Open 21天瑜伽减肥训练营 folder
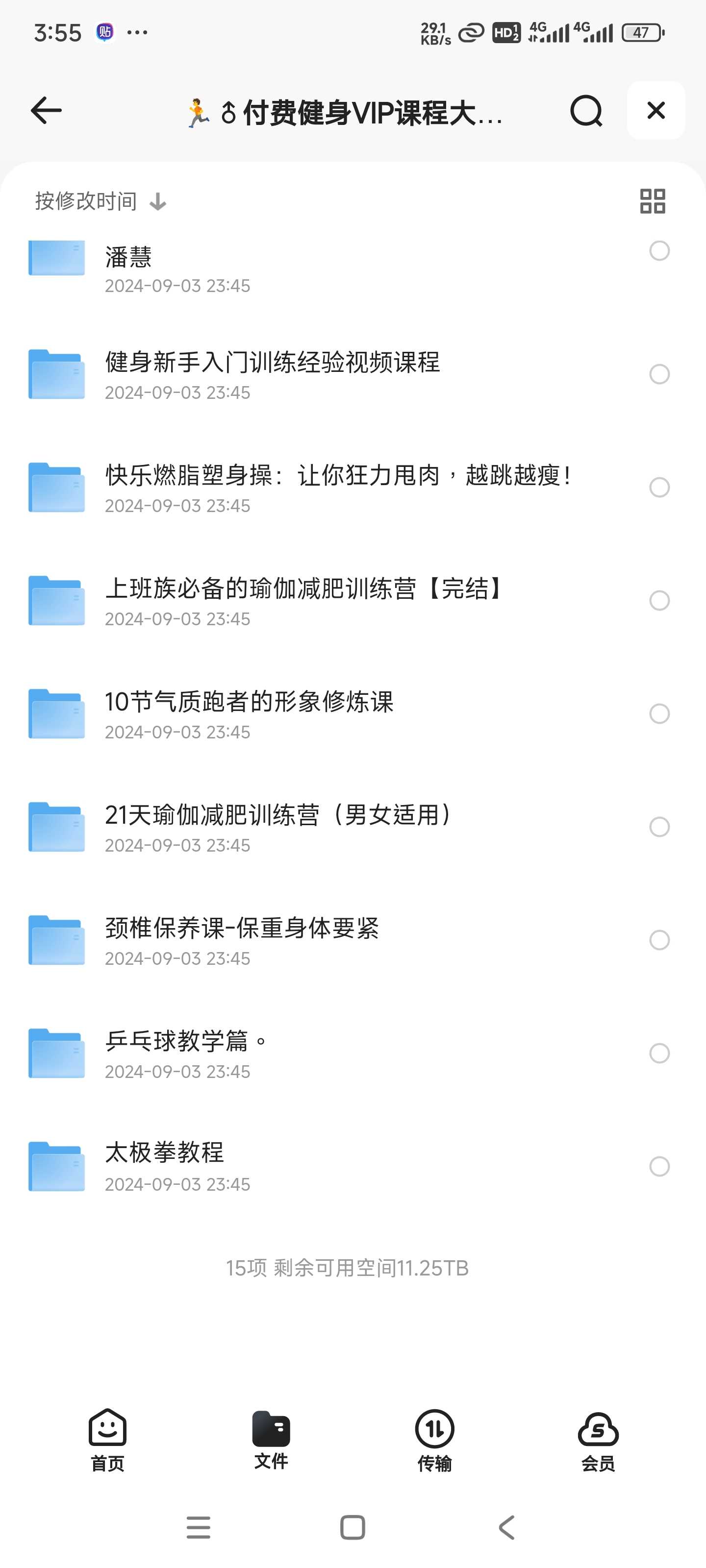Viewport: 706px width, 1568px height. click(353, 827)
